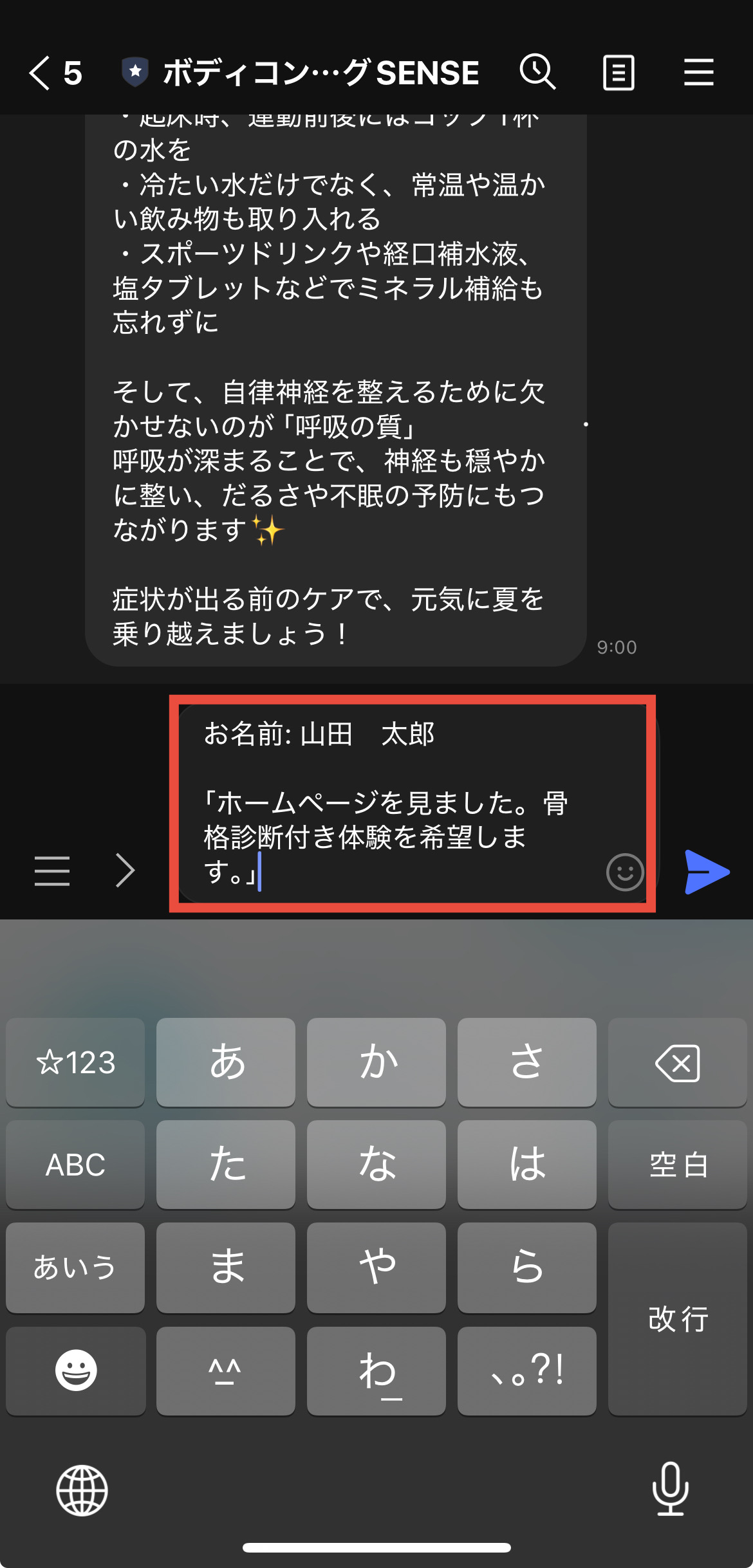Open the hamburger menu at top right

coord(698,72)
